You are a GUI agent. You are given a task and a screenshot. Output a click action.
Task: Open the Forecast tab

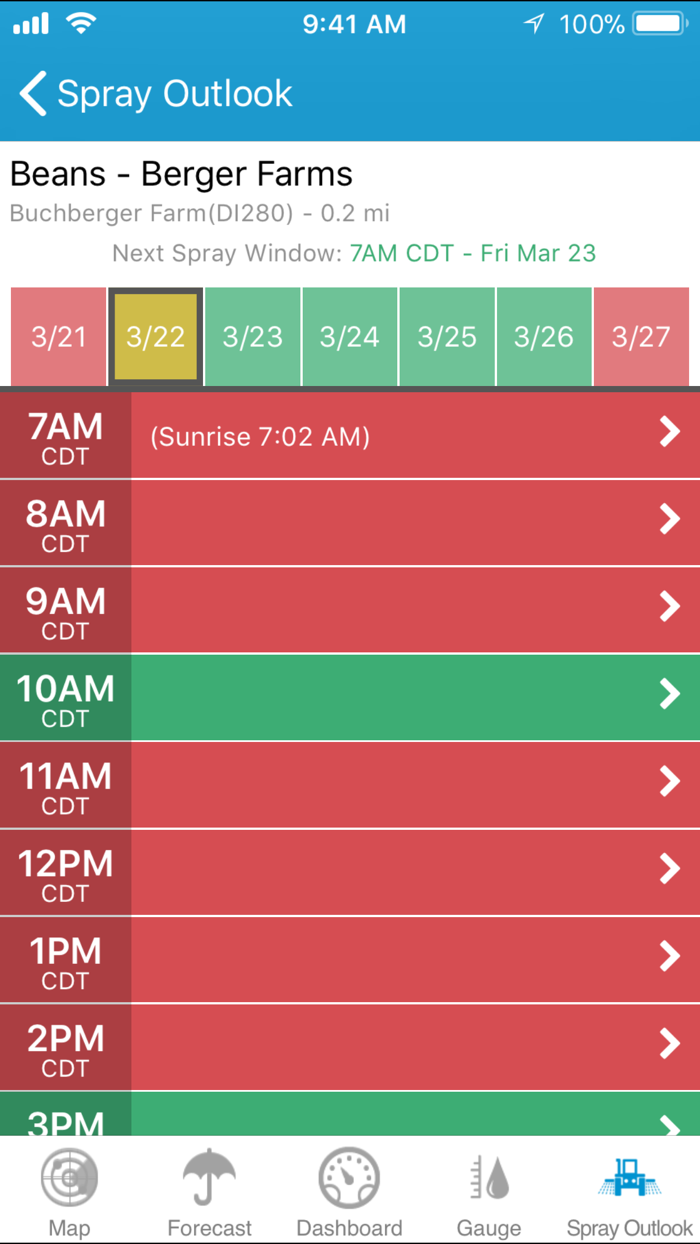tap(209, 1192)
